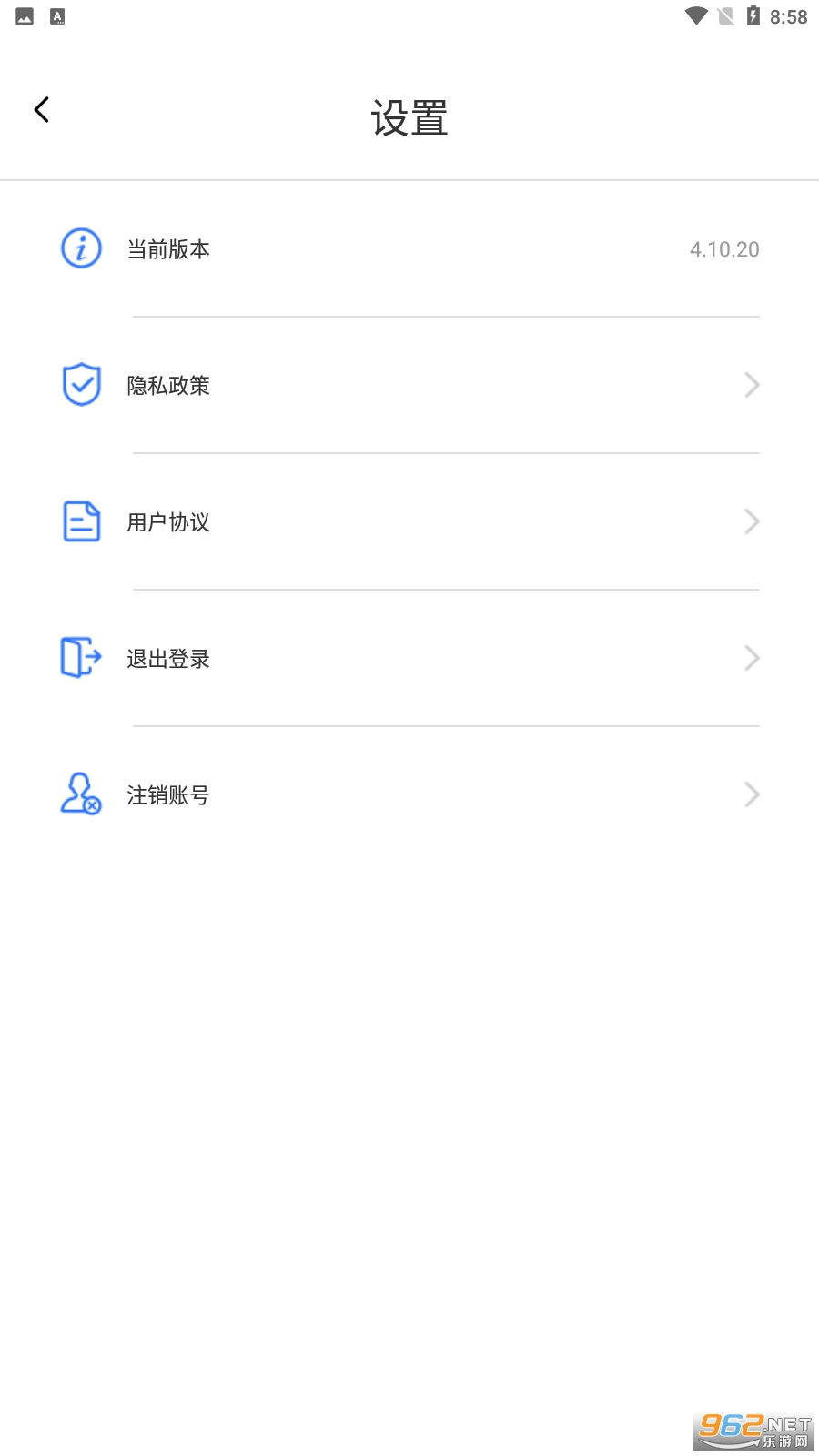Open the 用户协议 user agreement row
Image resolution: width=819 pixels, height=1456 pixels.
tap(409, 521)
